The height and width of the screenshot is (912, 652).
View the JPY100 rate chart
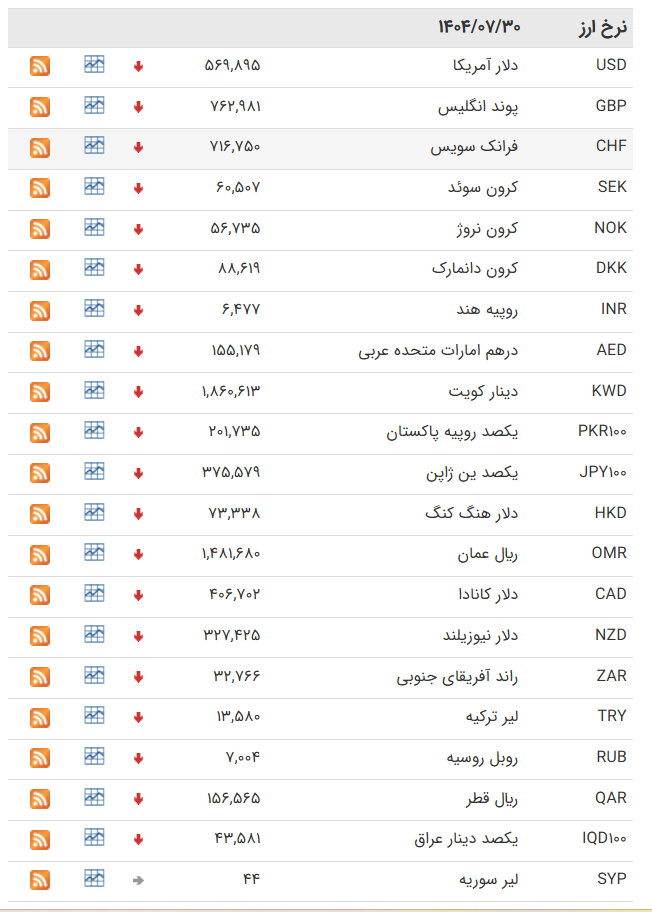pos(94,471)
